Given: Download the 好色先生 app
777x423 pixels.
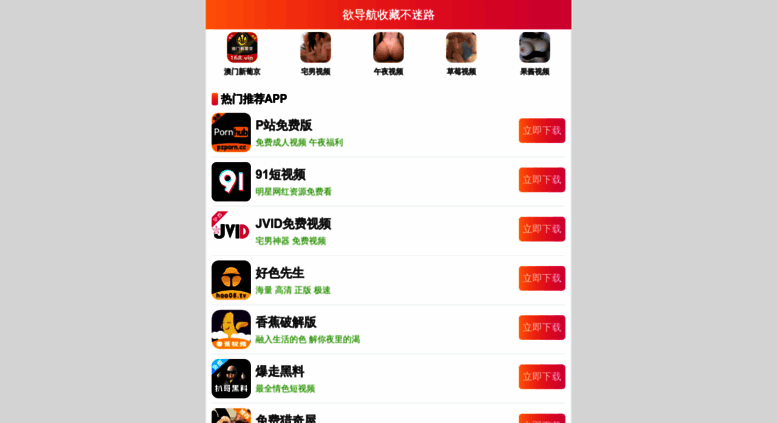Looking at the screenshot, I should [541, 278].
